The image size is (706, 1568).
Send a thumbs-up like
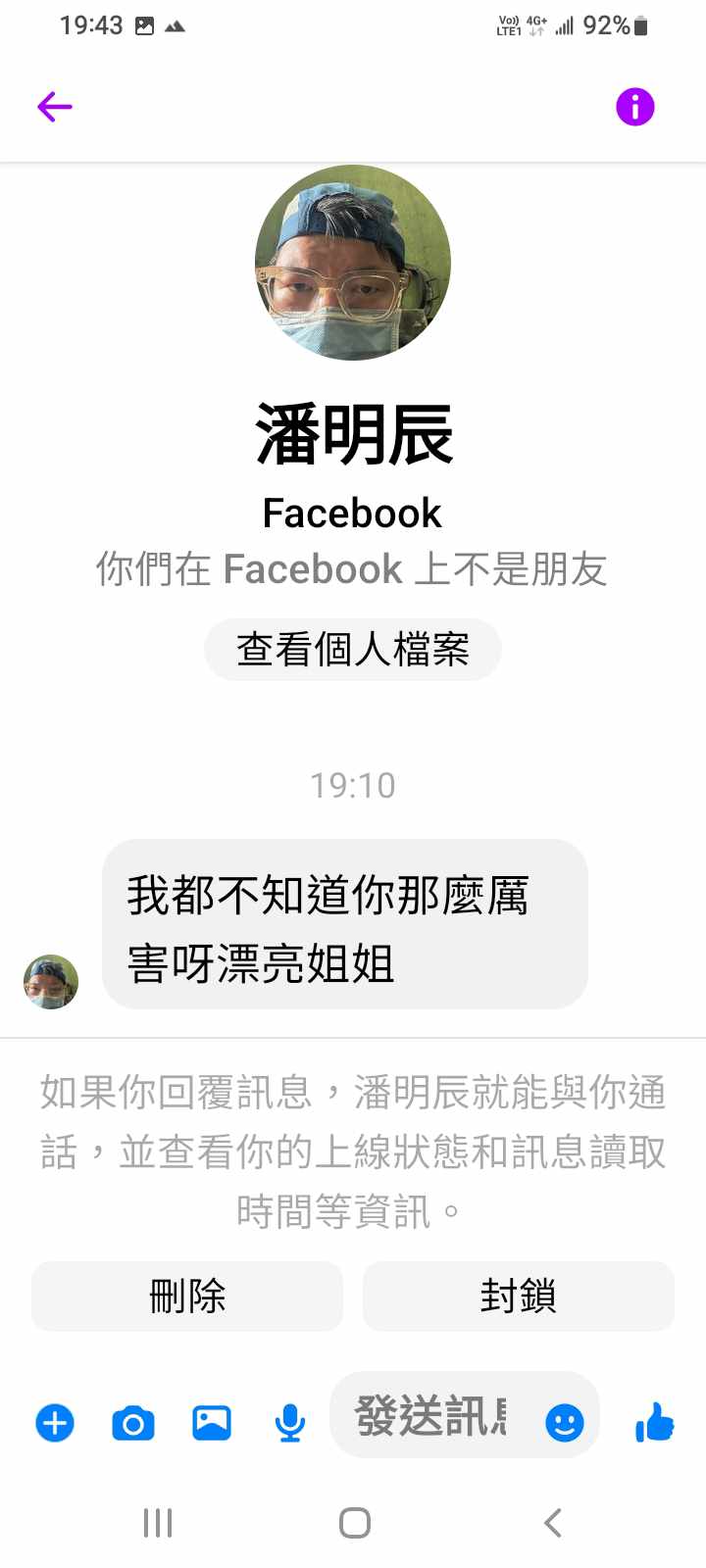point(655,1421)
